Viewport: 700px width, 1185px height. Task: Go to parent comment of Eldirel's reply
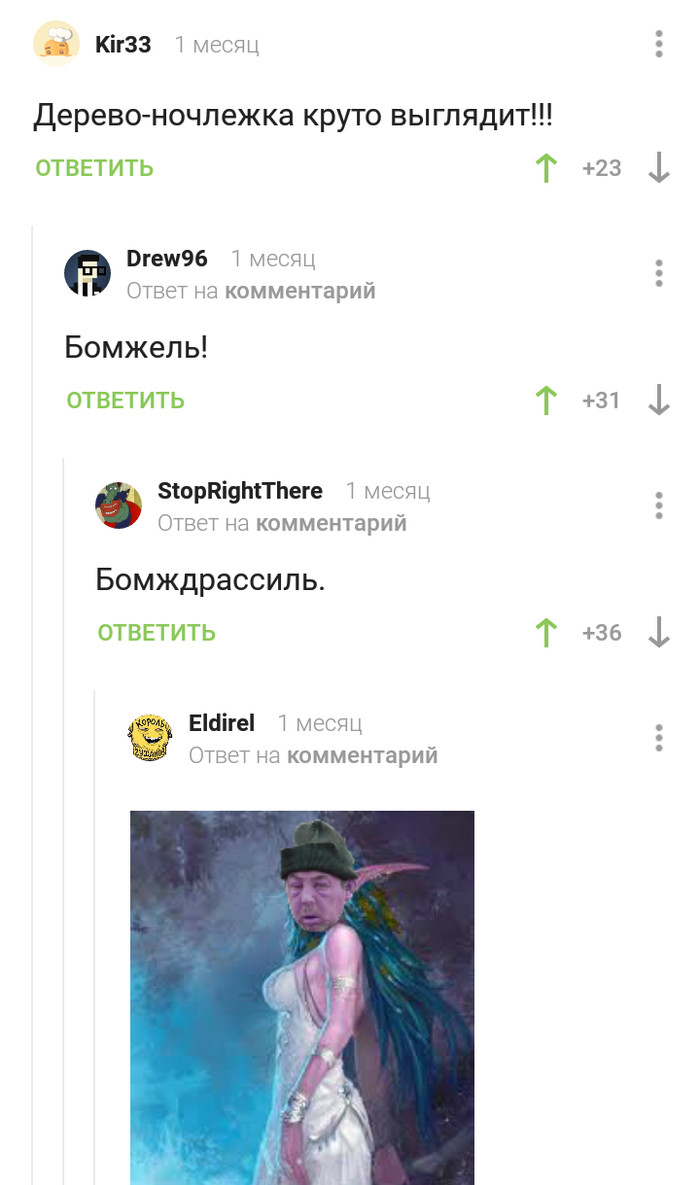click(x=362, y=755)
